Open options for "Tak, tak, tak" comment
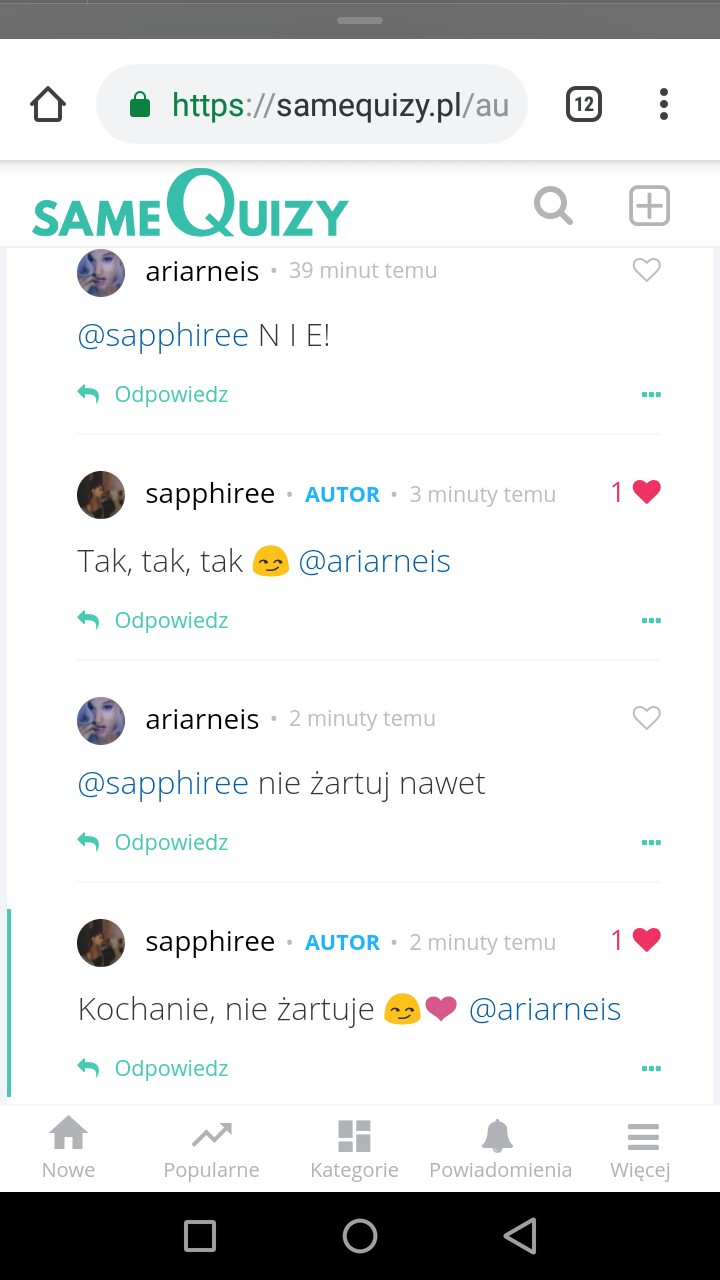 (x=651, y=621)
